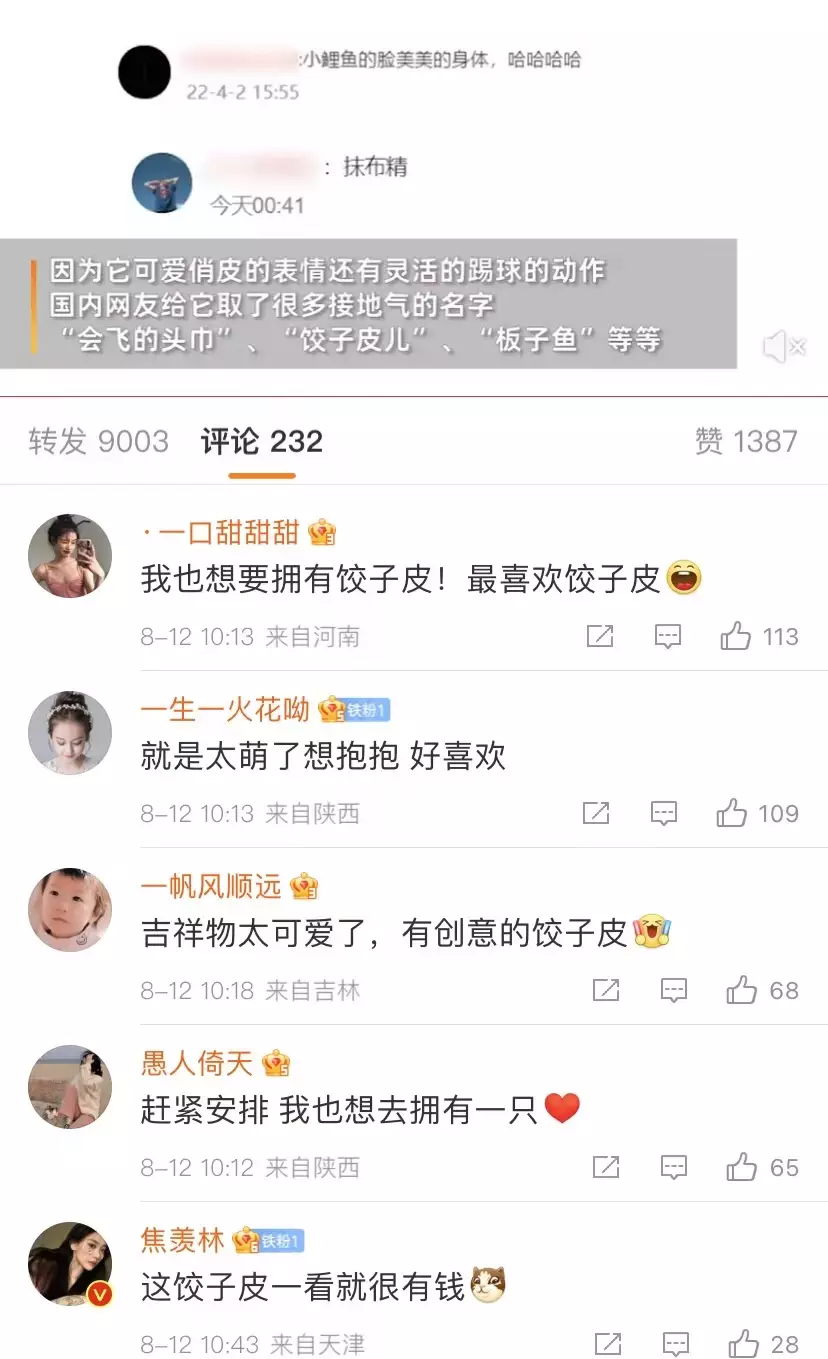Select the 评论 232 tab

click(x=261, y=441)
